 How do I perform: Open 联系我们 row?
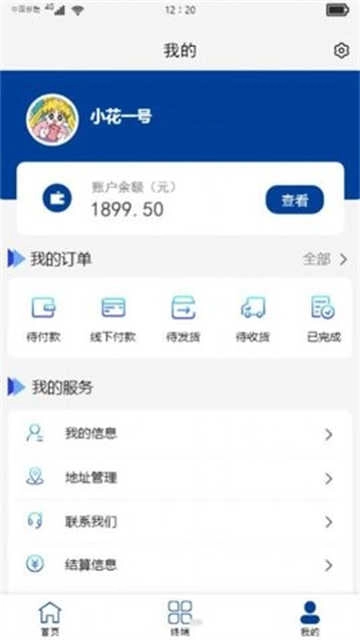point(180,522)
